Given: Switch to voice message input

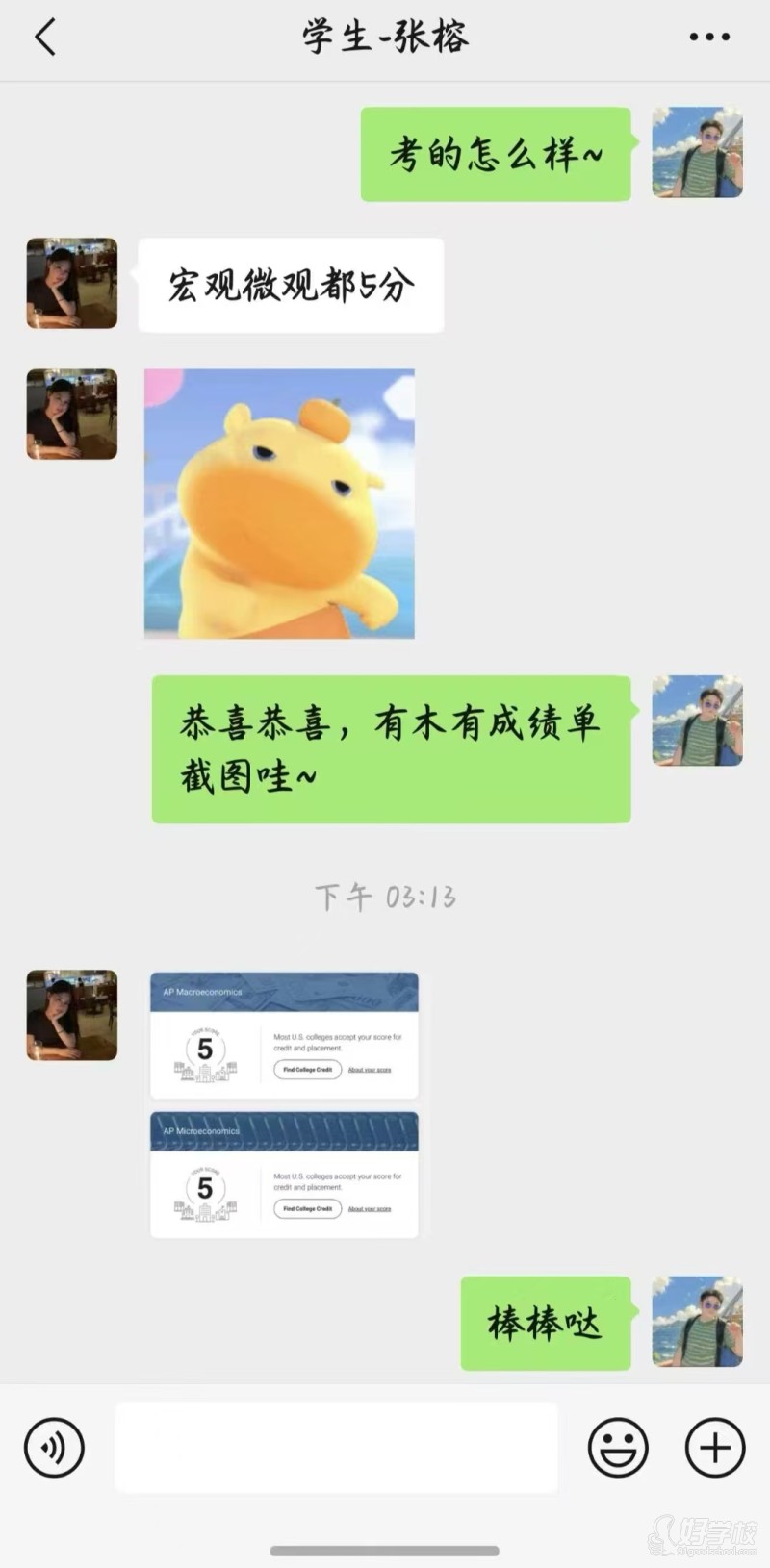Looking at the screenshot, I should click(54, 1447).
